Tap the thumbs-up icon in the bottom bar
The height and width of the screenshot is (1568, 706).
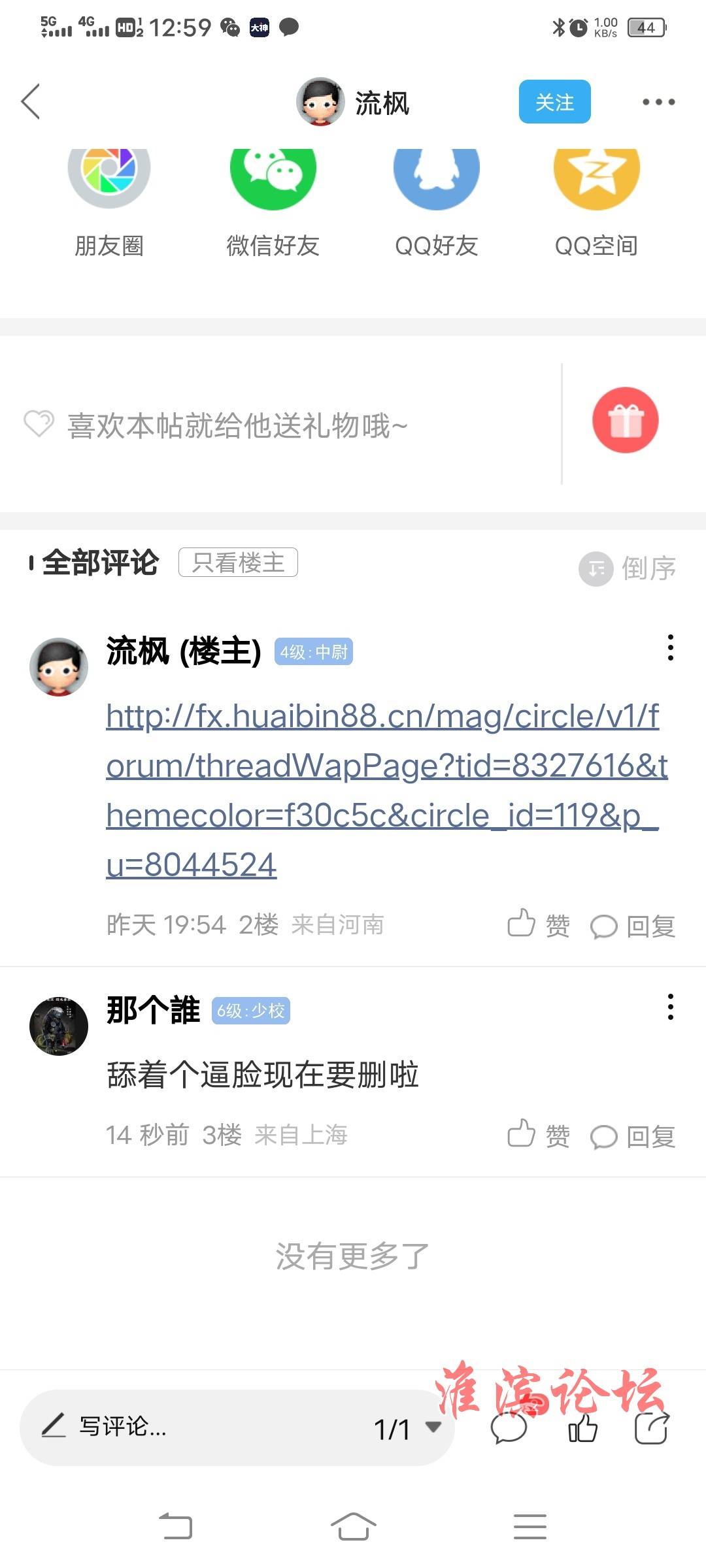(582, 1428)
